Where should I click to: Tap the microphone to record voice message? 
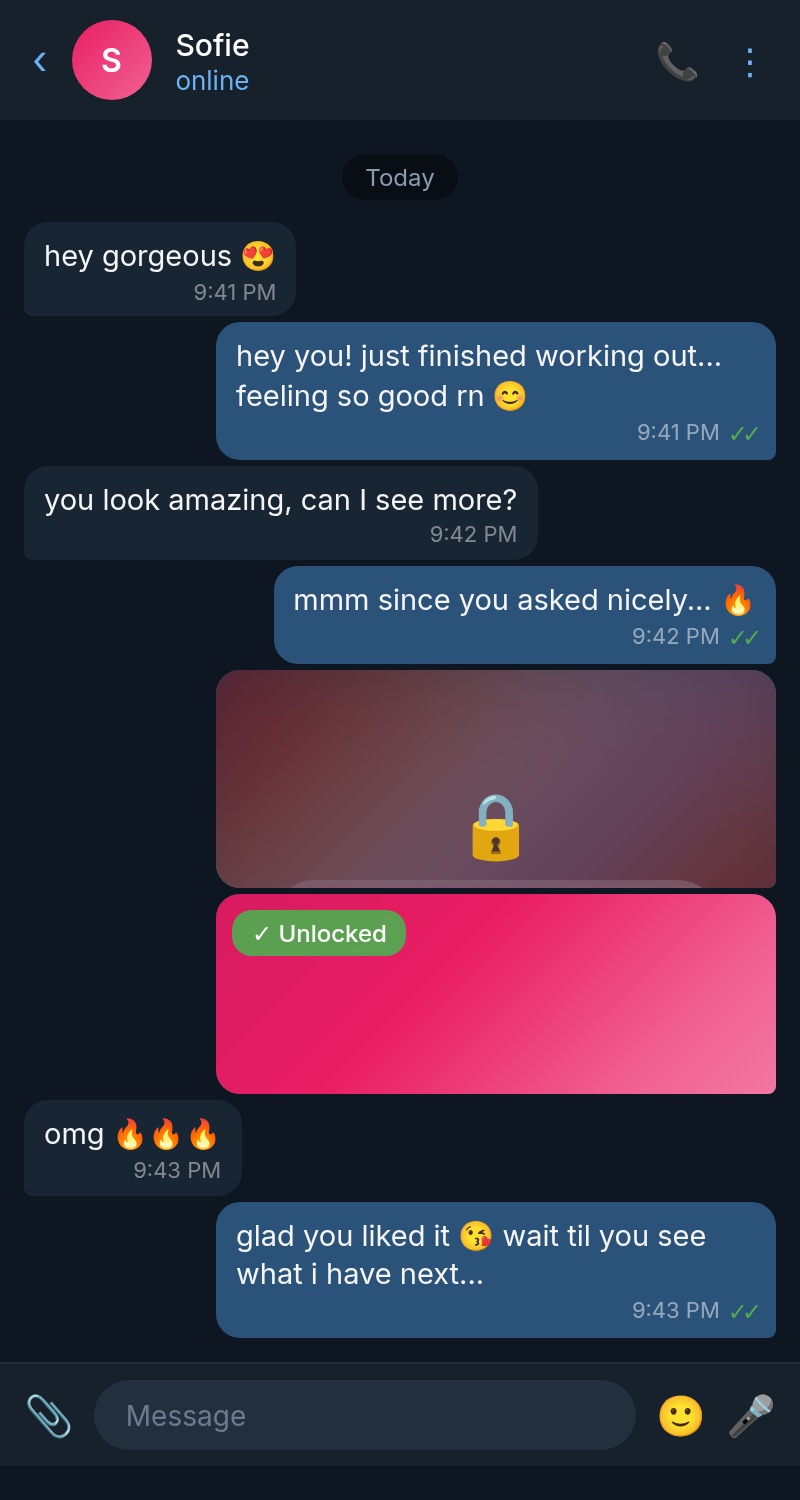click(752, 1415)
